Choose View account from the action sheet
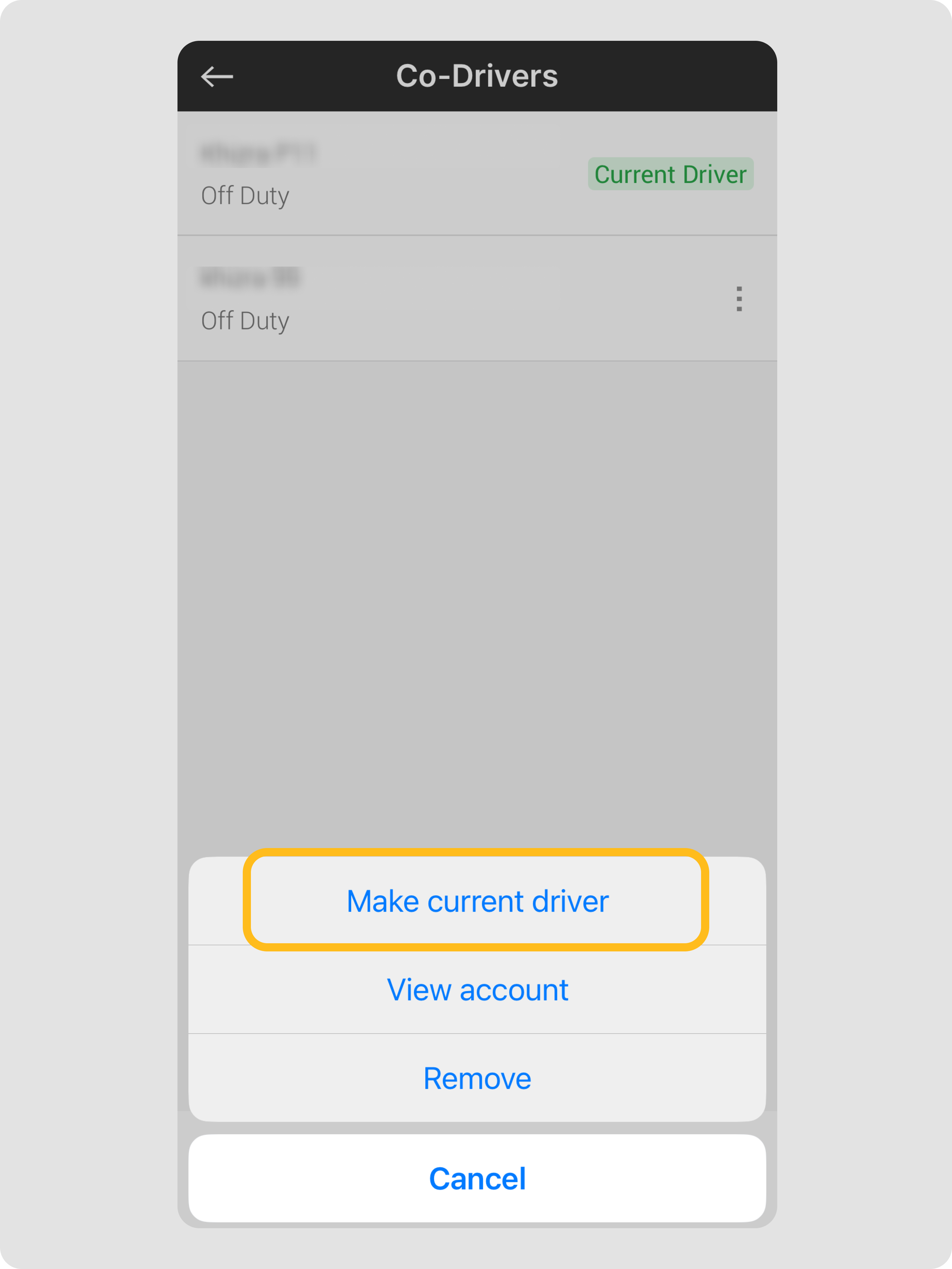952x1269 pixels. (477, 989)
